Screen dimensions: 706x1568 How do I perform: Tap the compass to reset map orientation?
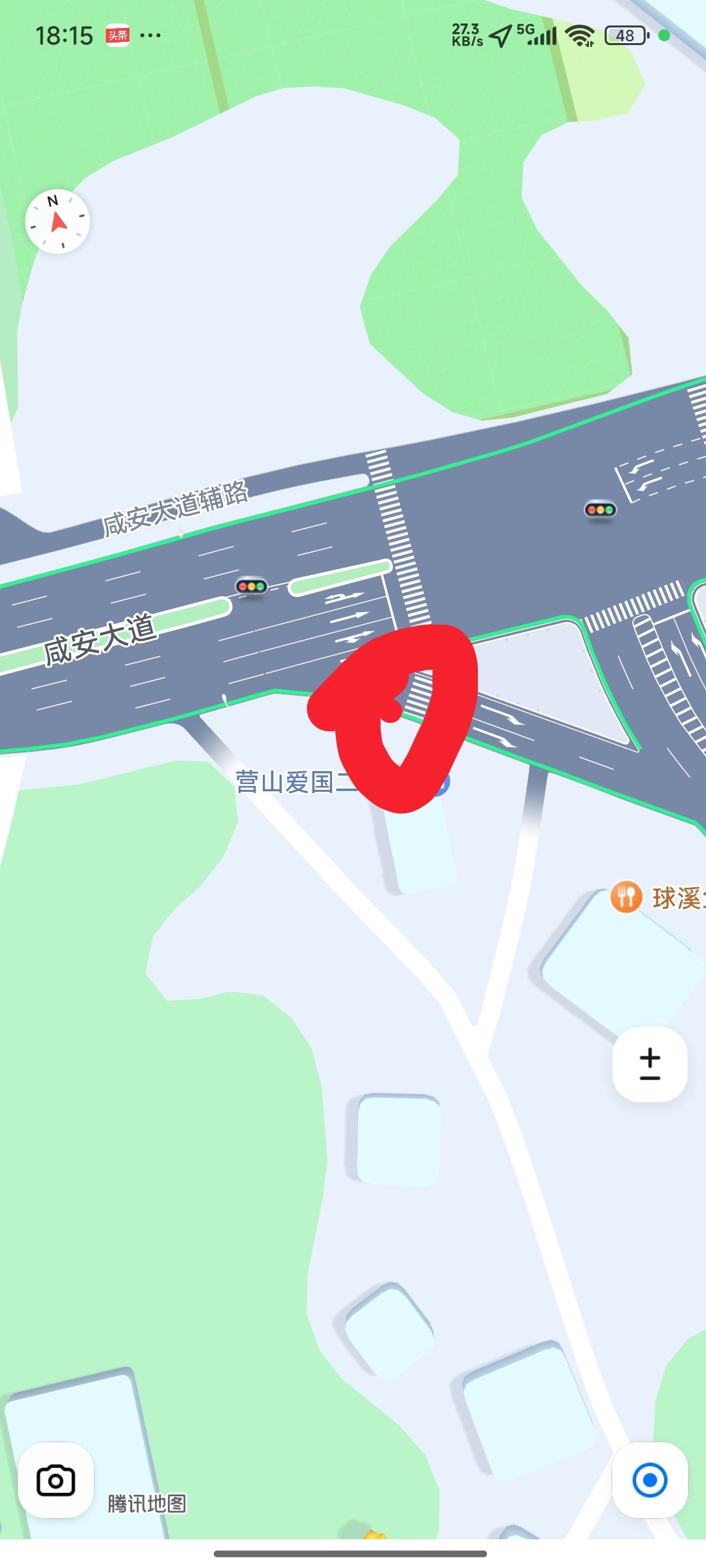coord(58,221)
